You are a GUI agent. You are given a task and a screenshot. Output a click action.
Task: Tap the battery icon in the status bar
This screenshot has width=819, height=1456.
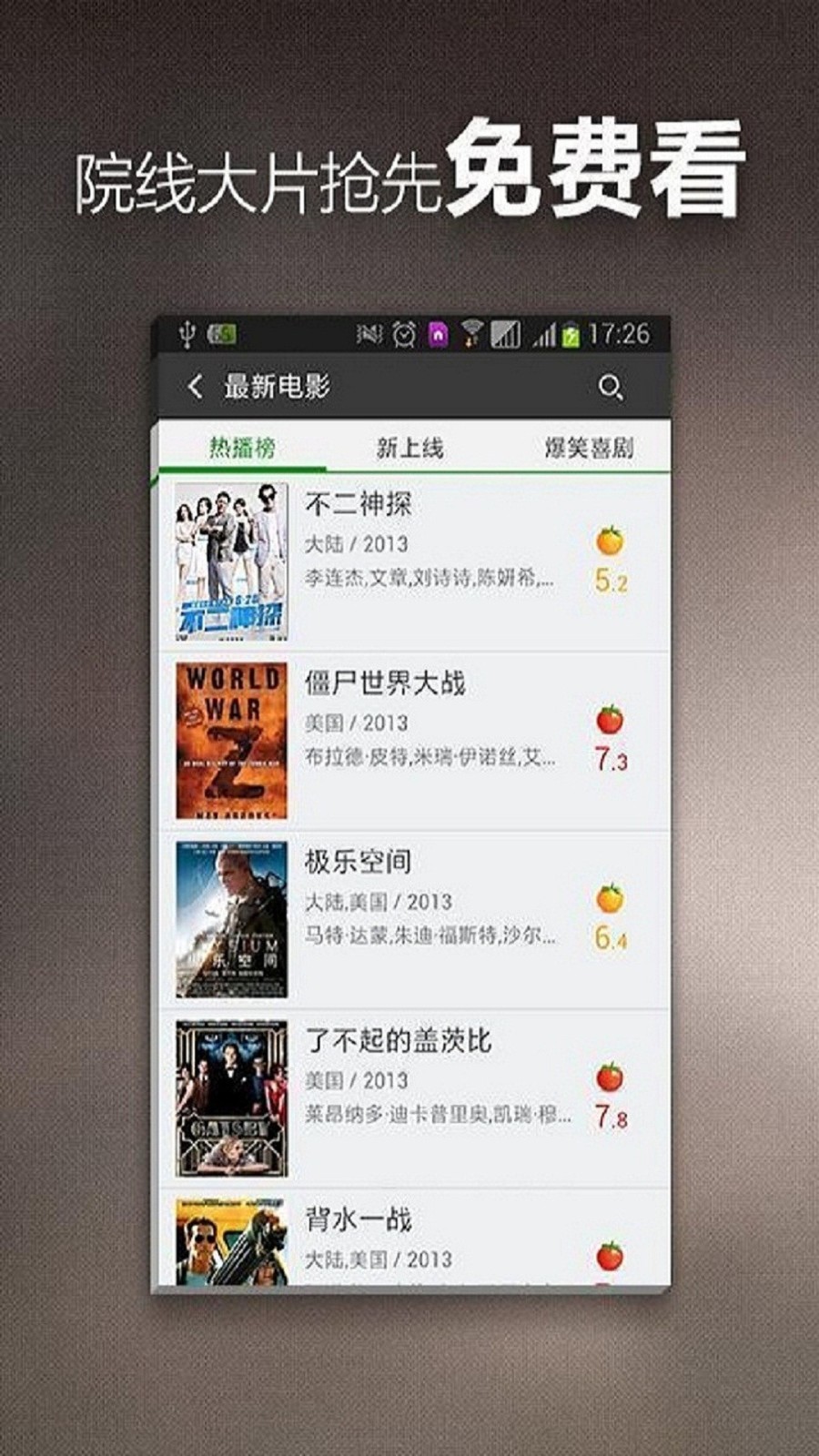(x=569, y=336)
